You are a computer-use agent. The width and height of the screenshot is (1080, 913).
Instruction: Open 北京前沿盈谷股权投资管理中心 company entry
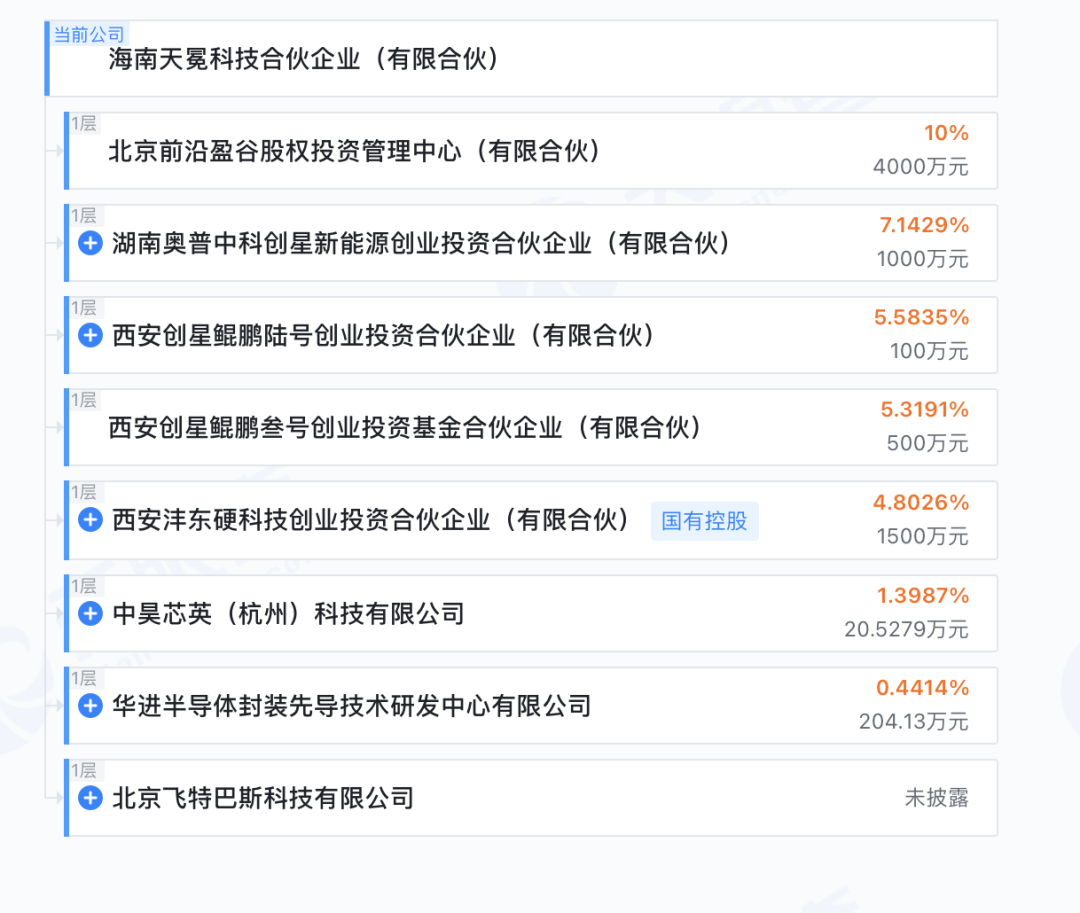pyautogui.click(x=354, y=151)
